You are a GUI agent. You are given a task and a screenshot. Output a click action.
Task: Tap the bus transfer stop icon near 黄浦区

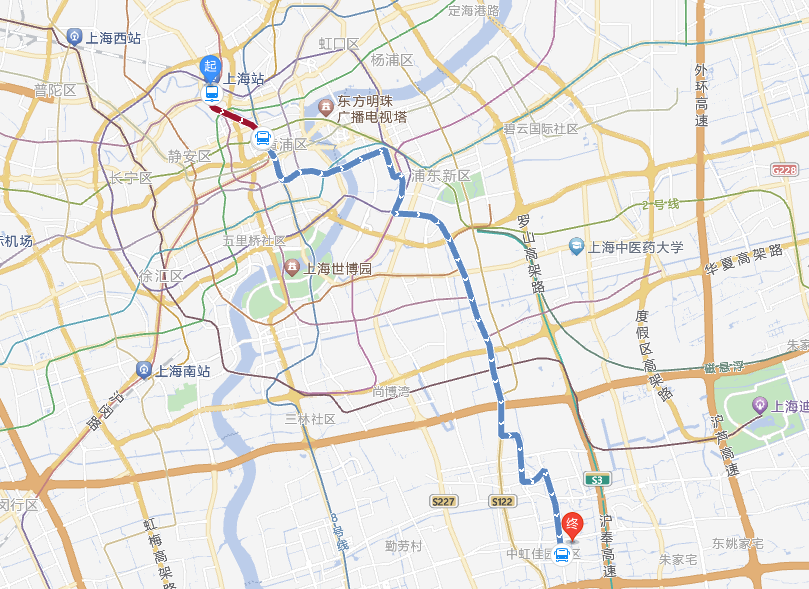tap(263, 138)
